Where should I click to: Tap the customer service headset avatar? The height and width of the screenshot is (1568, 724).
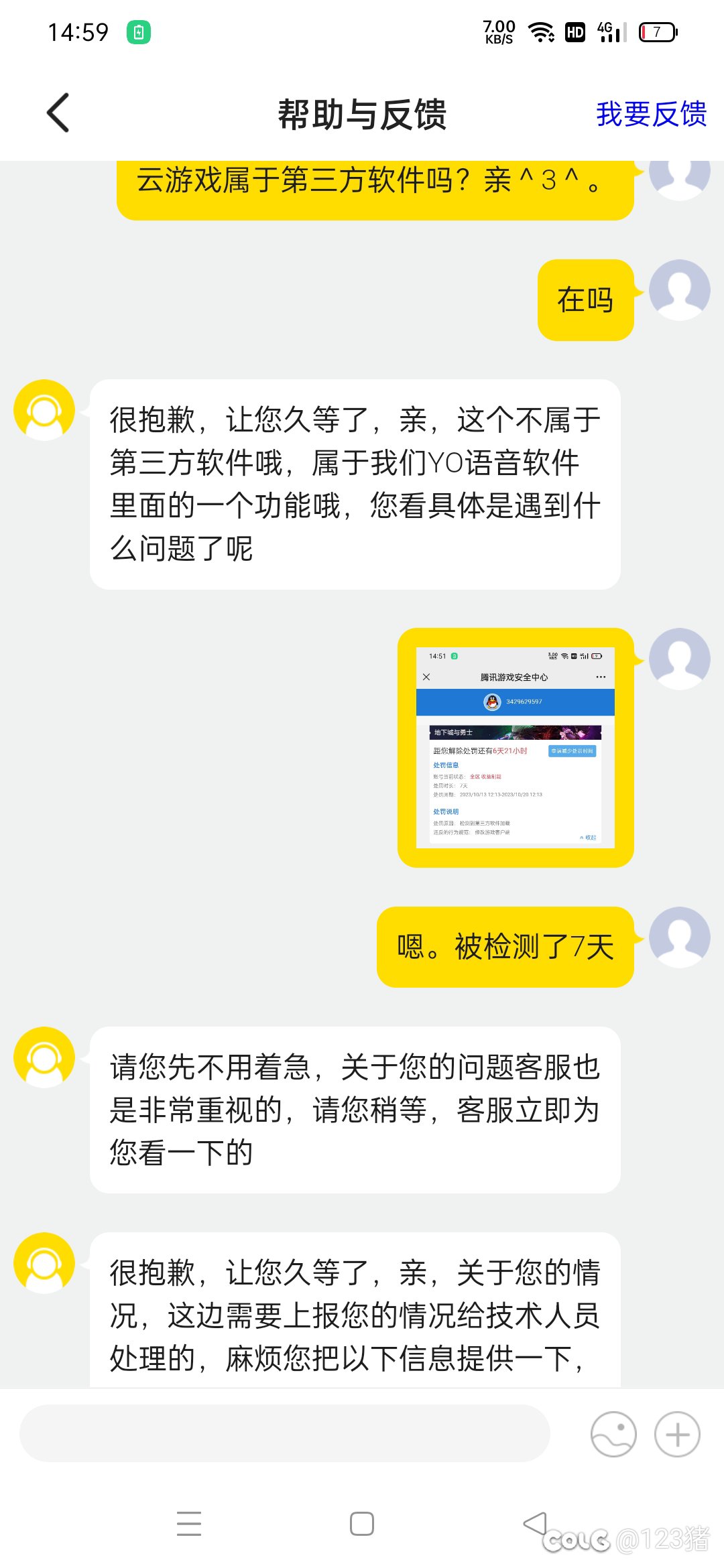(44, 409)
